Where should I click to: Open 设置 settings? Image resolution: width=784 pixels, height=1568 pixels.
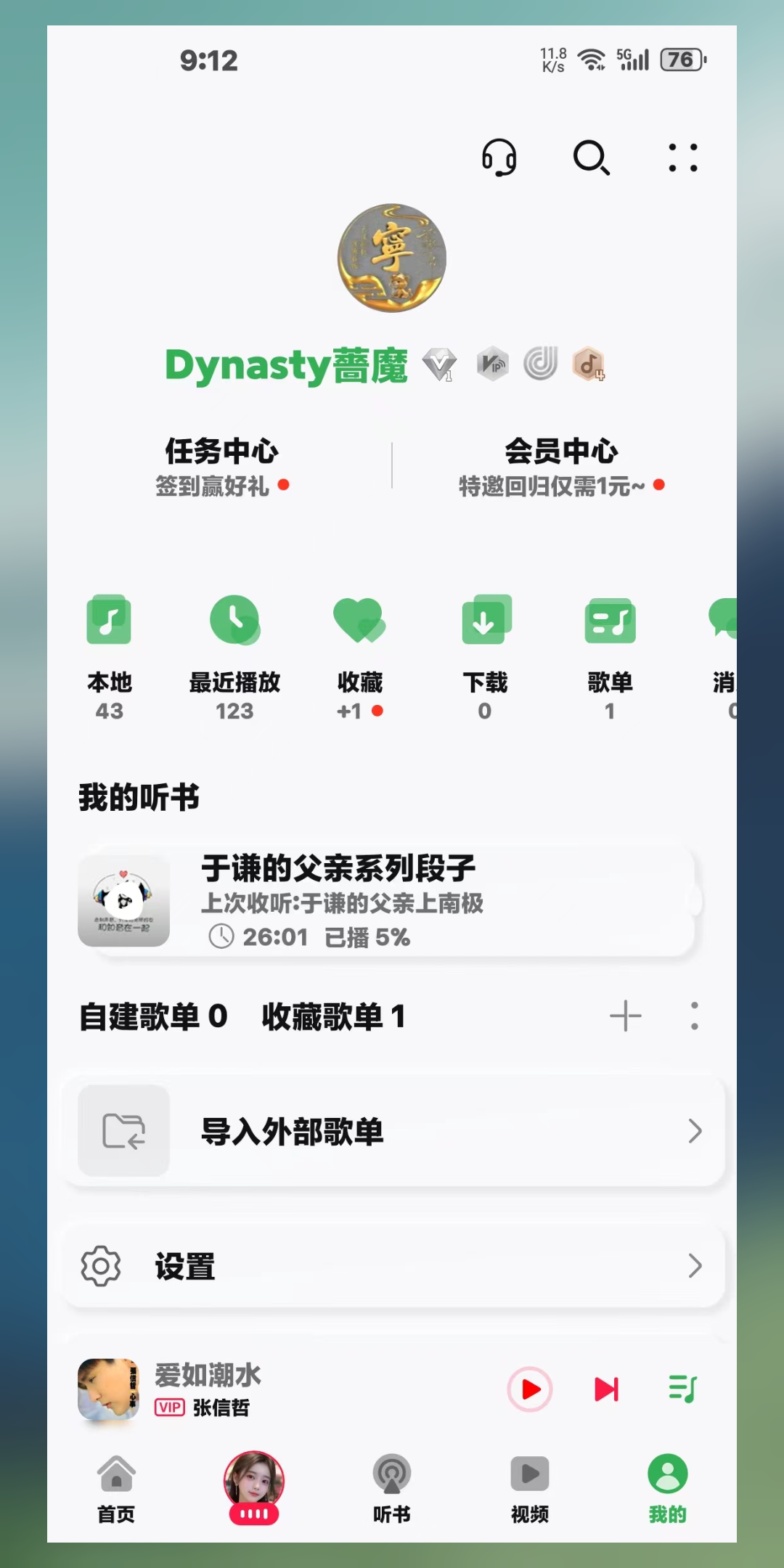coord(392,1266)
